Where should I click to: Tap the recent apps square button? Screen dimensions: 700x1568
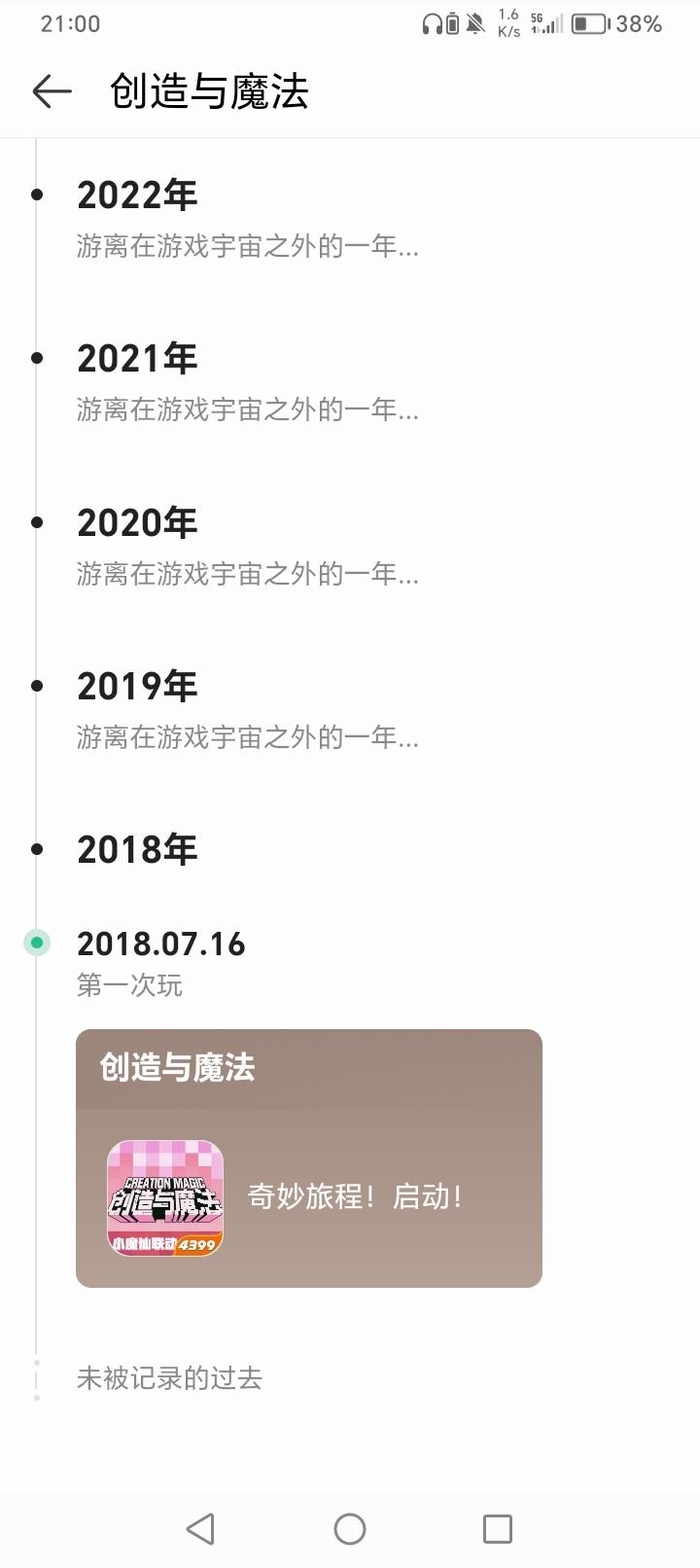(498, 1528)
